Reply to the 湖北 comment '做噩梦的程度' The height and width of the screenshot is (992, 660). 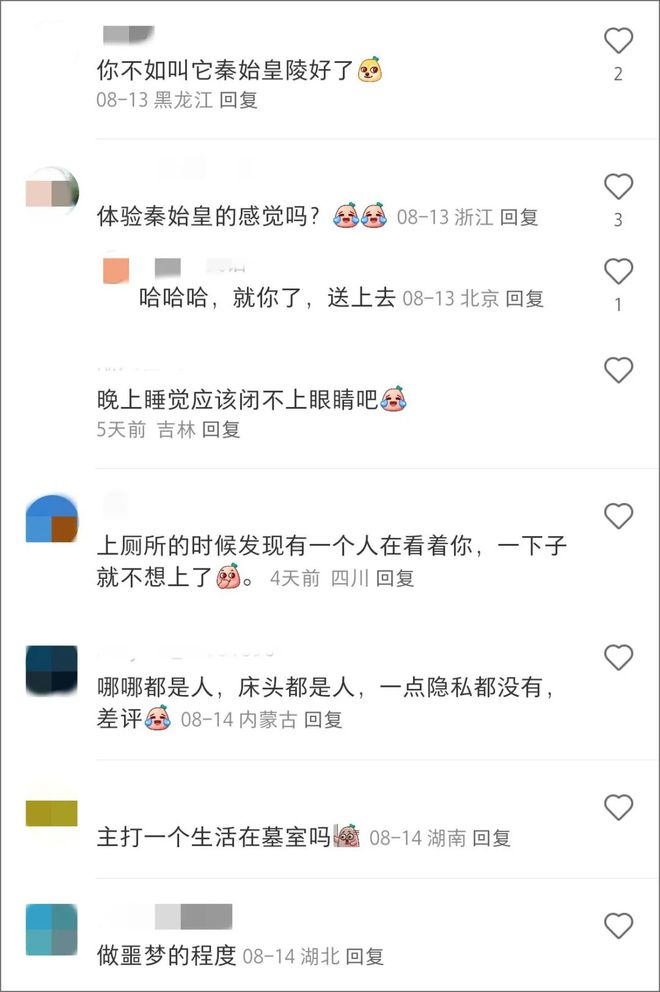pos(365,956)
